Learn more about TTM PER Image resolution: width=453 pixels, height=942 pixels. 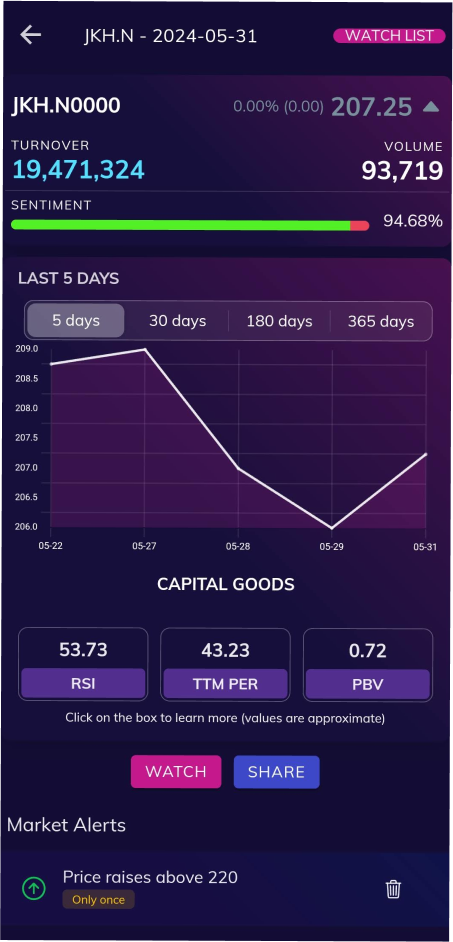225,664
